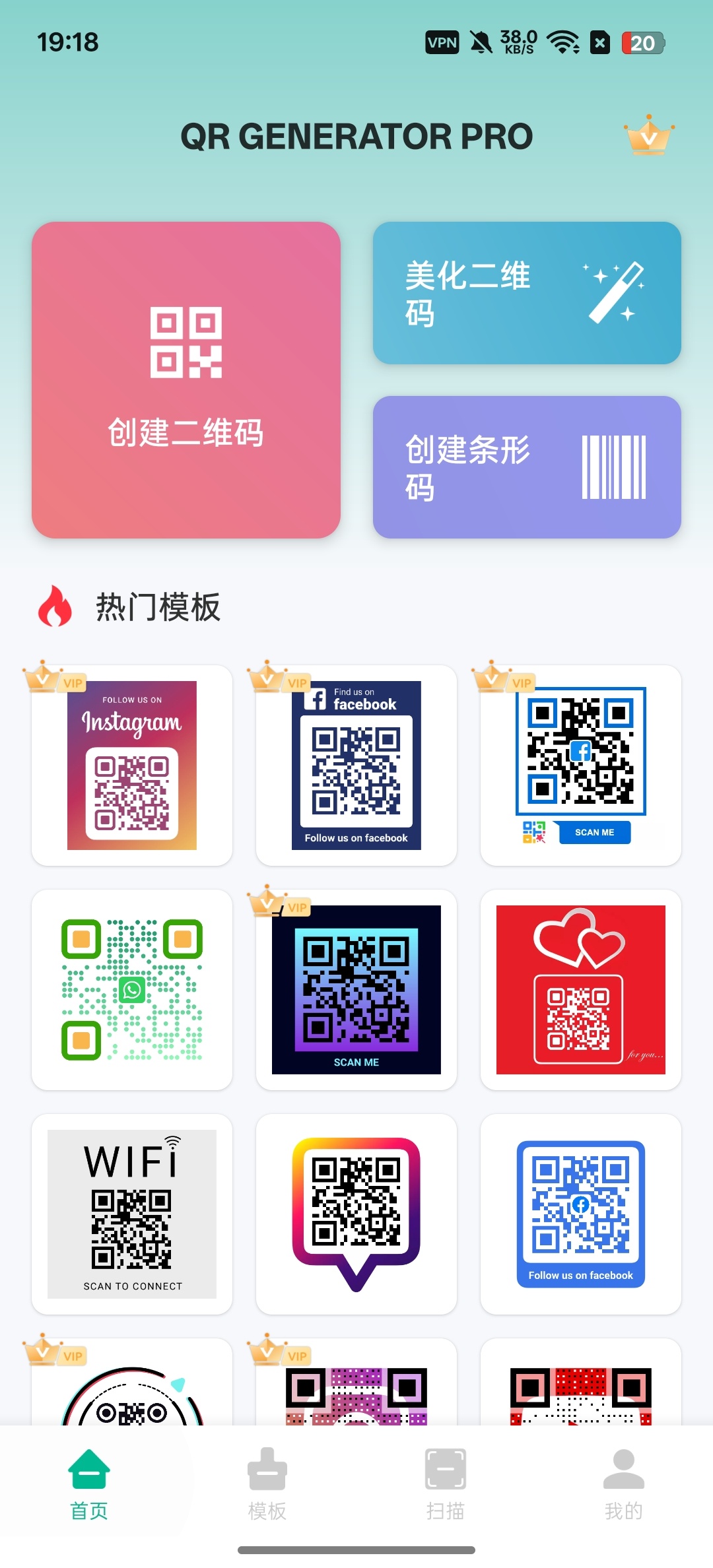Select the 首页 home tab icon
Screen dimensions: 713x1568
[x=89, y=1476]
